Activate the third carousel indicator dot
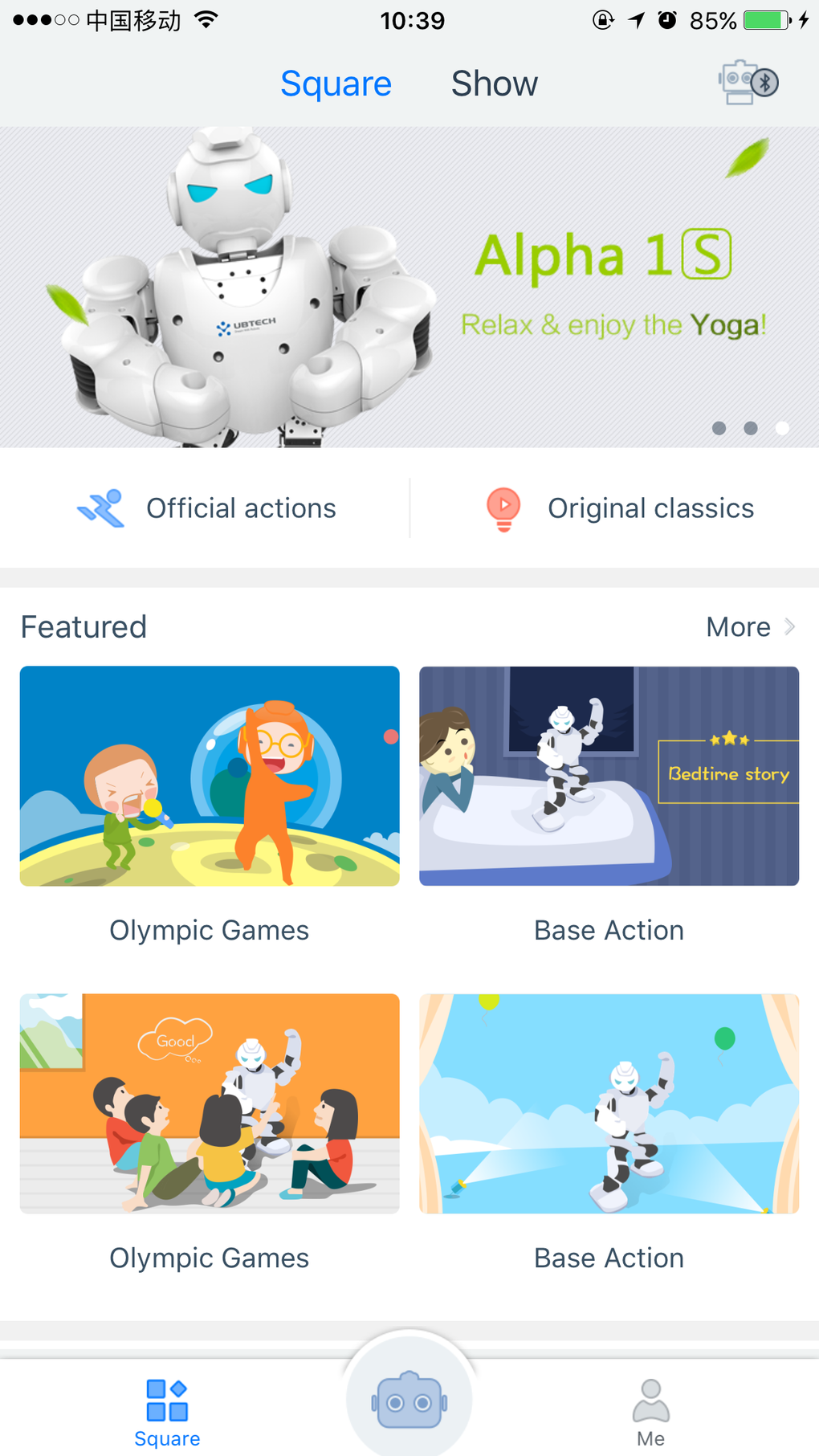Screen dimensions: 819x1456 [781, 428]
